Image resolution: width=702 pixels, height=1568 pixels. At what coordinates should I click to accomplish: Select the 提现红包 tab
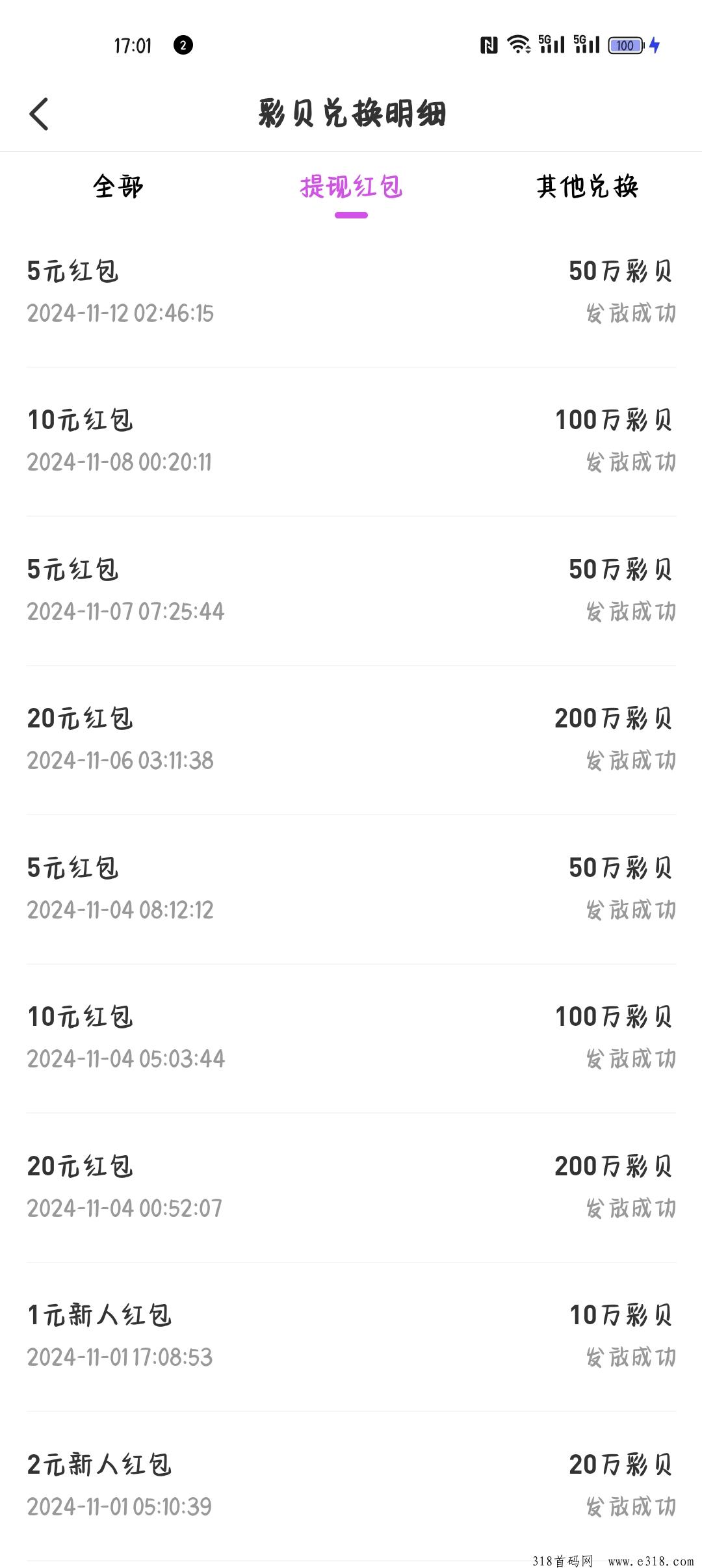point(351,187)
